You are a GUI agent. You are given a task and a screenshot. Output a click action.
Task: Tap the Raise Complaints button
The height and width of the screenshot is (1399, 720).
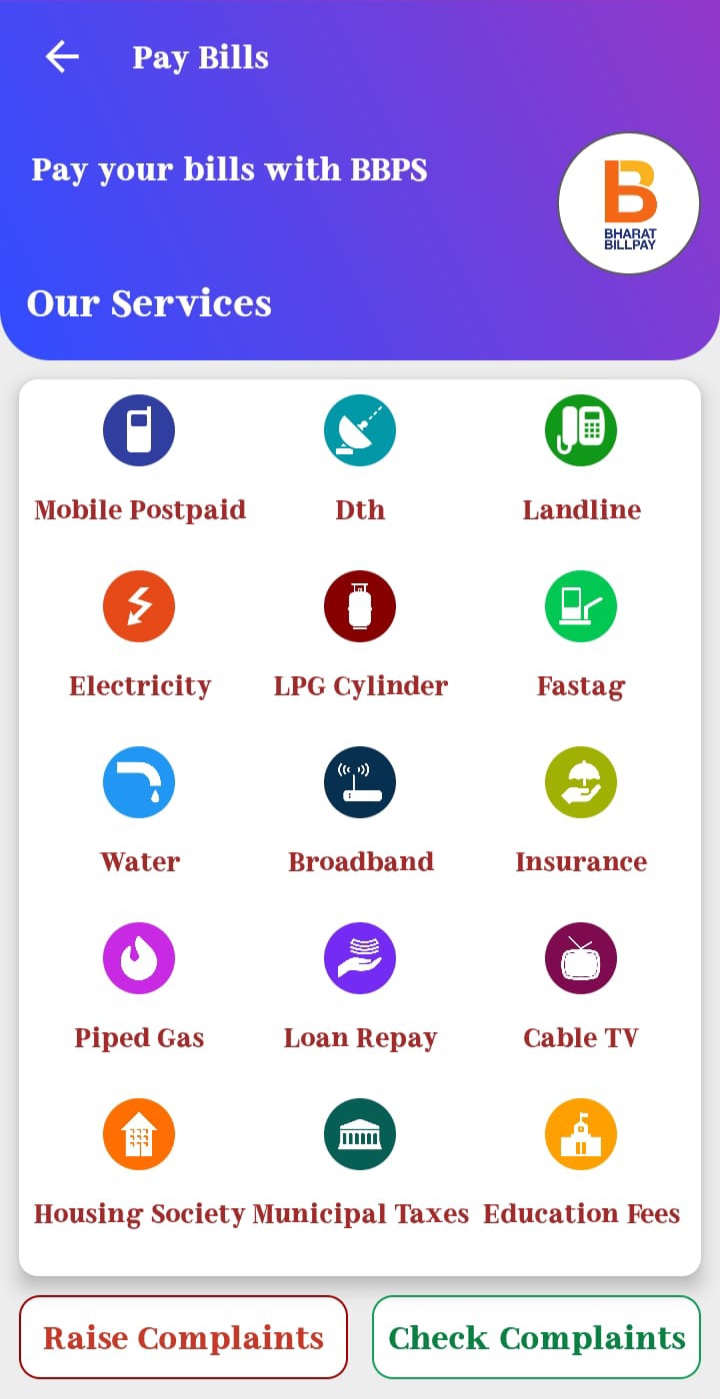(183, 1337)
